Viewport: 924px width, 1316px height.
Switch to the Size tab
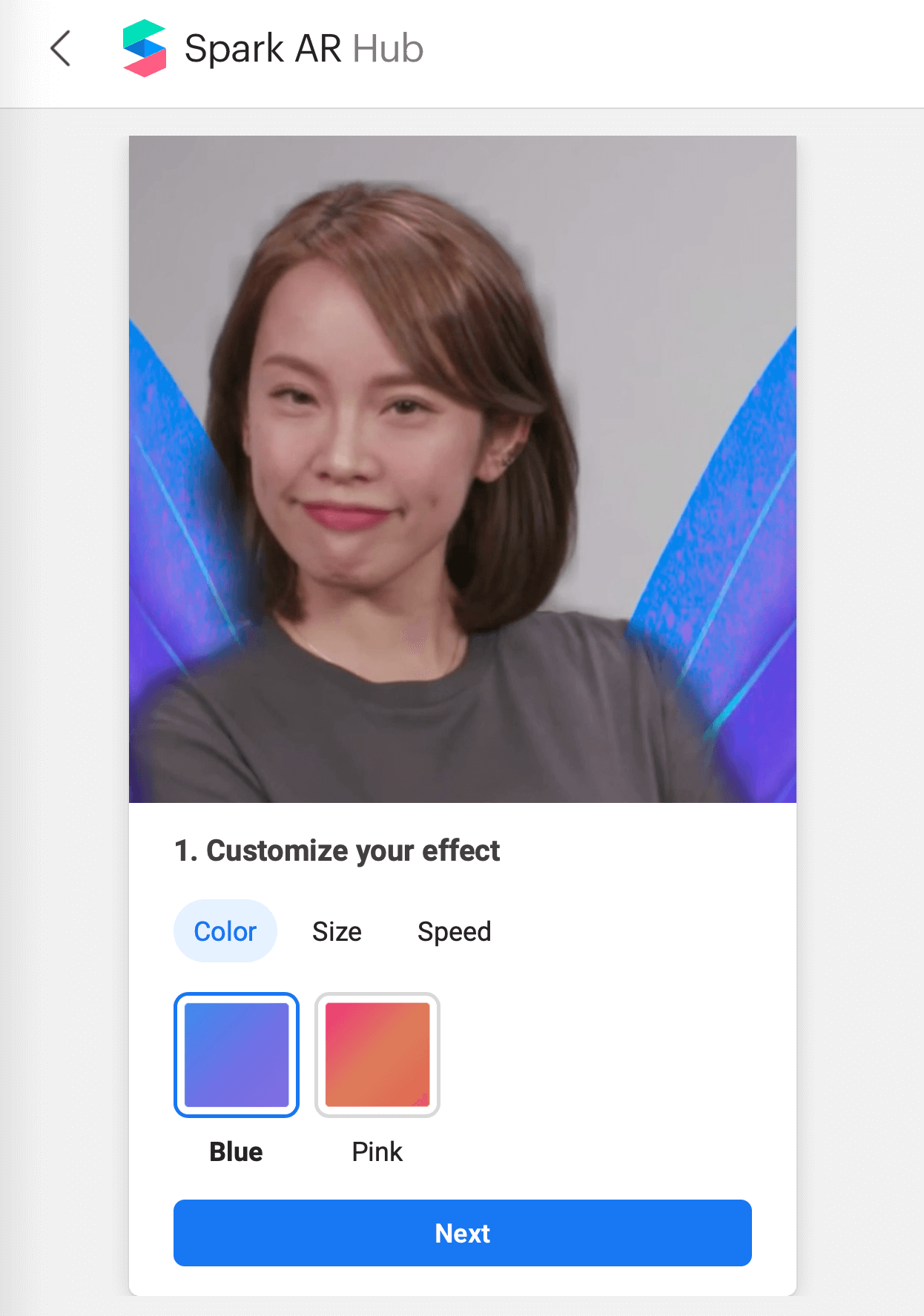tap(337, 931)
